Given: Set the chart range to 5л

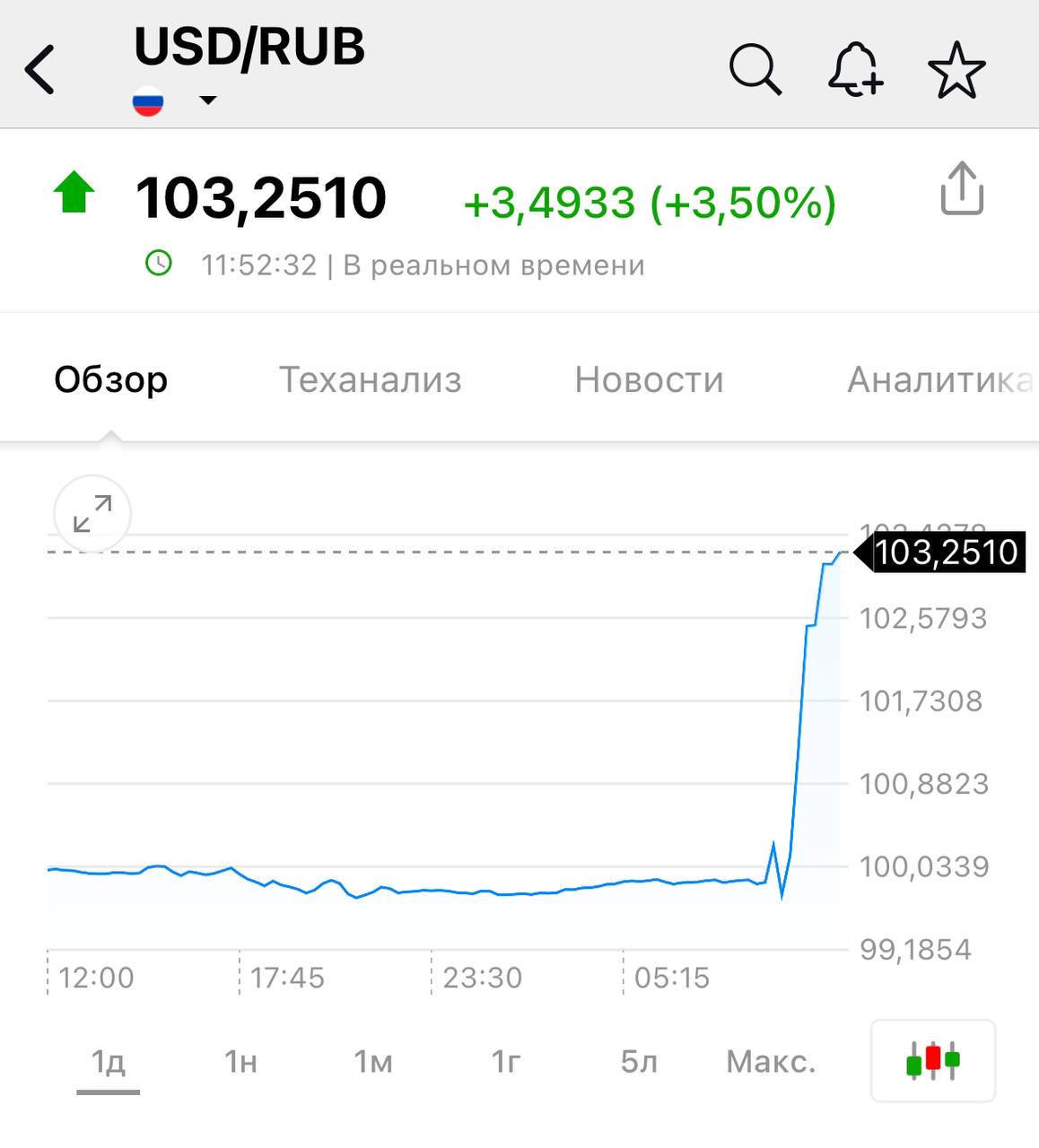Looking at the screenshot, I should click(639, 1062).
